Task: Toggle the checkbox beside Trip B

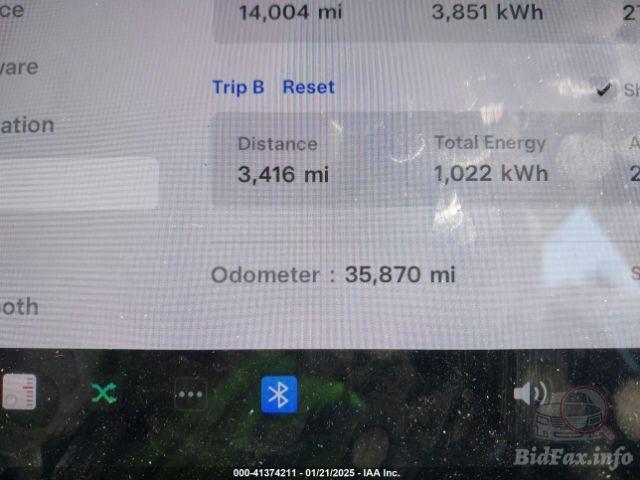Action: 604,89
